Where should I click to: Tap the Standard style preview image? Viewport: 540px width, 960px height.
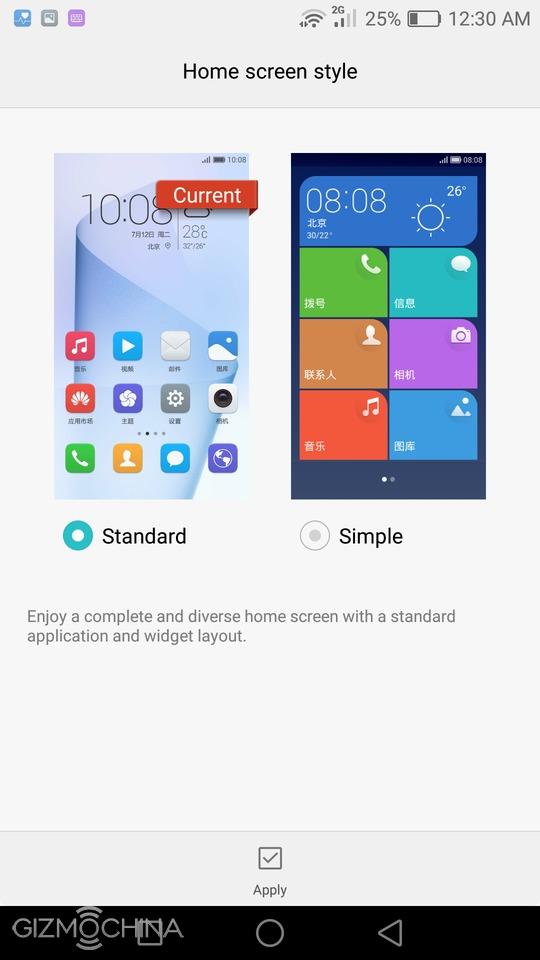(x=151, y=326)
